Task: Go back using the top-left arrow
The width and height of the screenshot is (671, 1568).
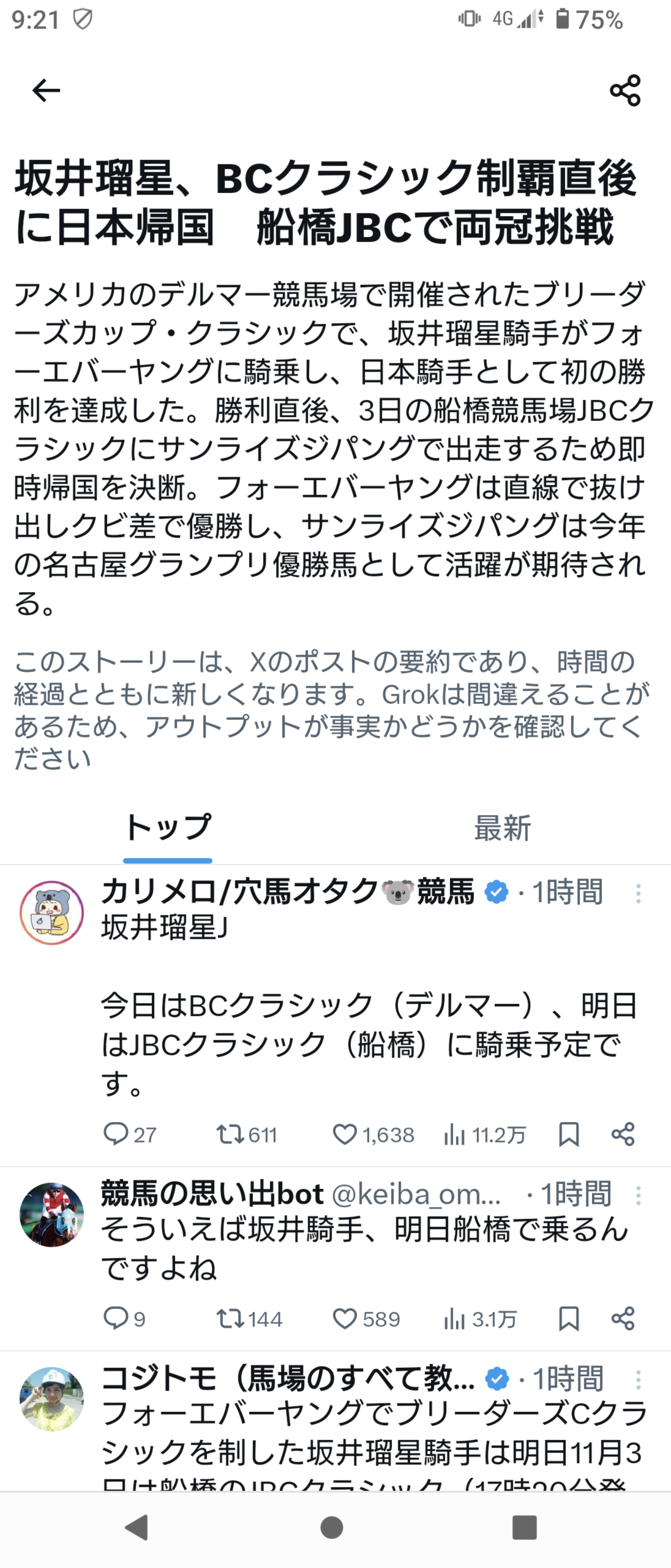Action: click(x=46, y=91)
